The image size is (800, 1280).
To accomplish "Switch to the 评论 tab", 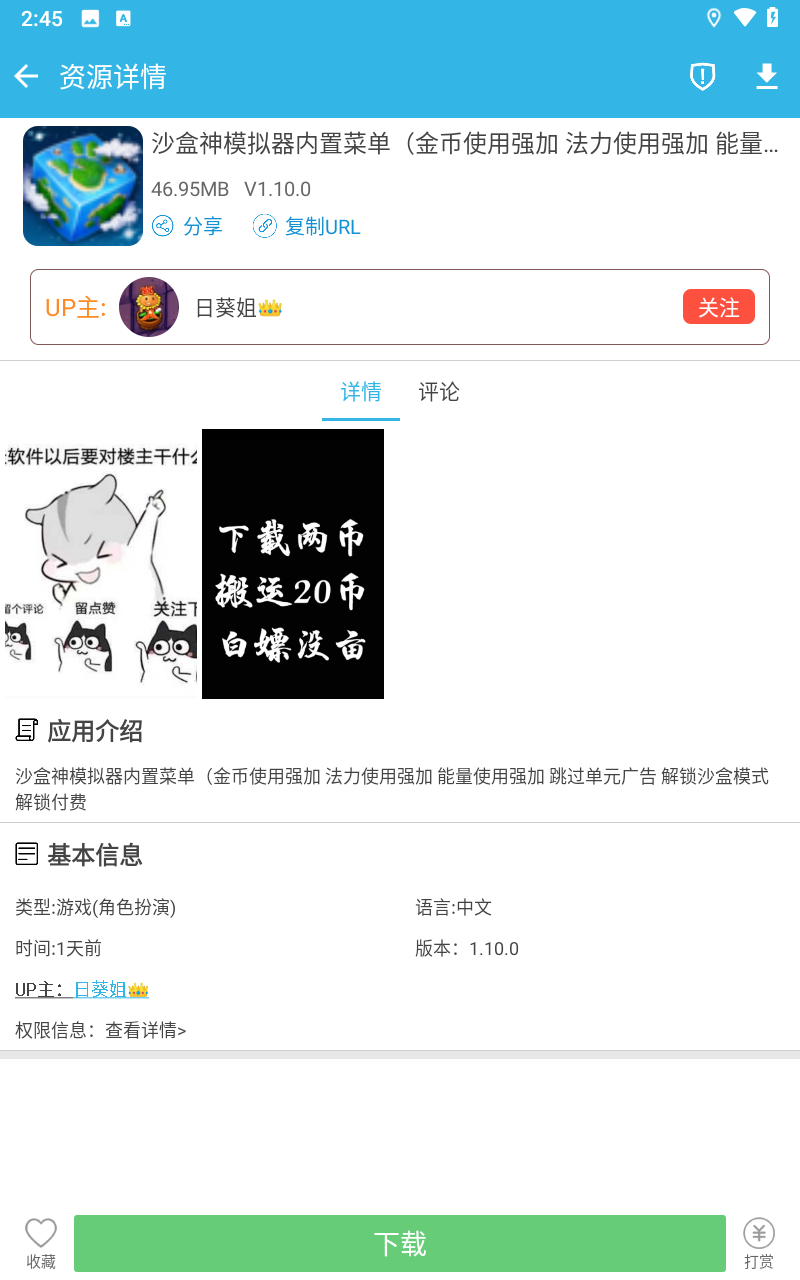I will click(439, 392).
